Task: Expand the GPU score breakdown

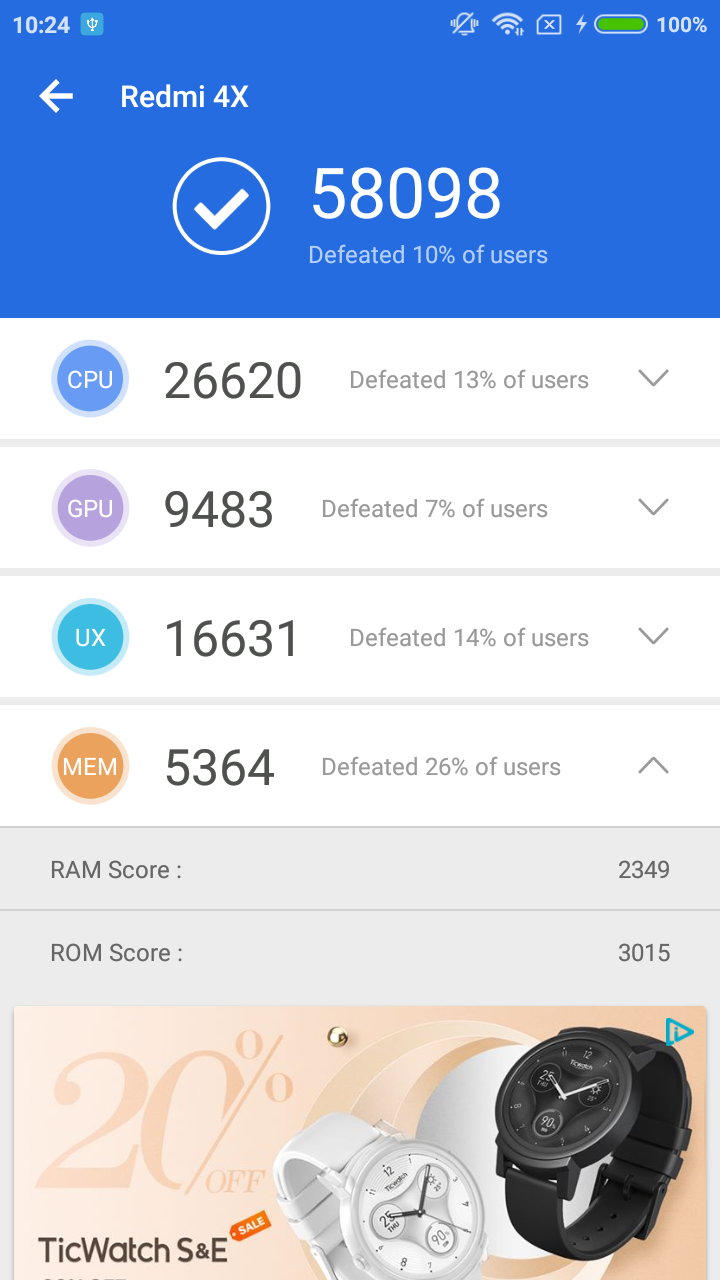Action: 653,507
